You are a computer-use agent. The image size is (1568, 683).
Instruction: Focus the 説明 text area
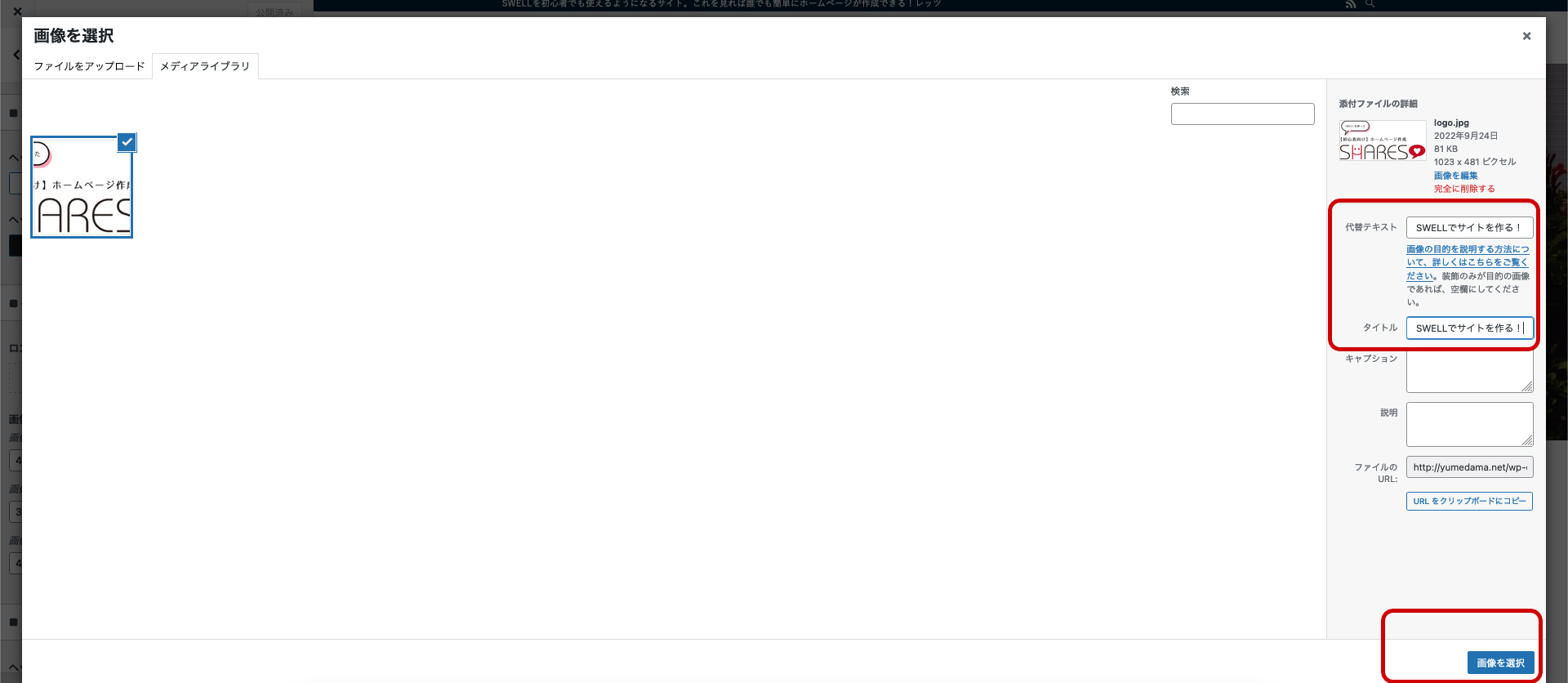[1469, 424]
